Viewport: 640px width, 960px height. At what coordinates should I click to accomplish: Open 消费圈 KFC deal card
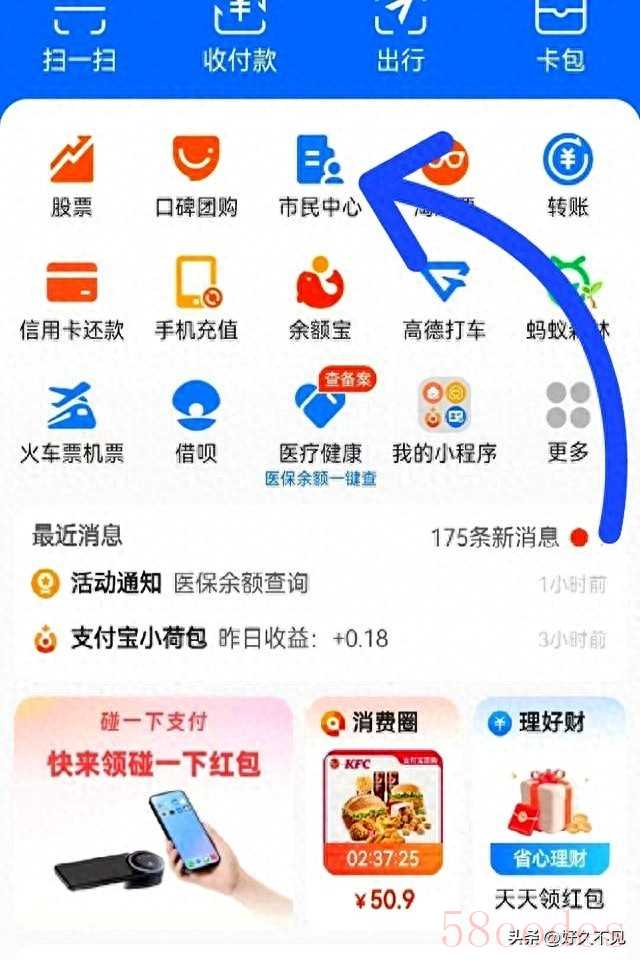384,810
